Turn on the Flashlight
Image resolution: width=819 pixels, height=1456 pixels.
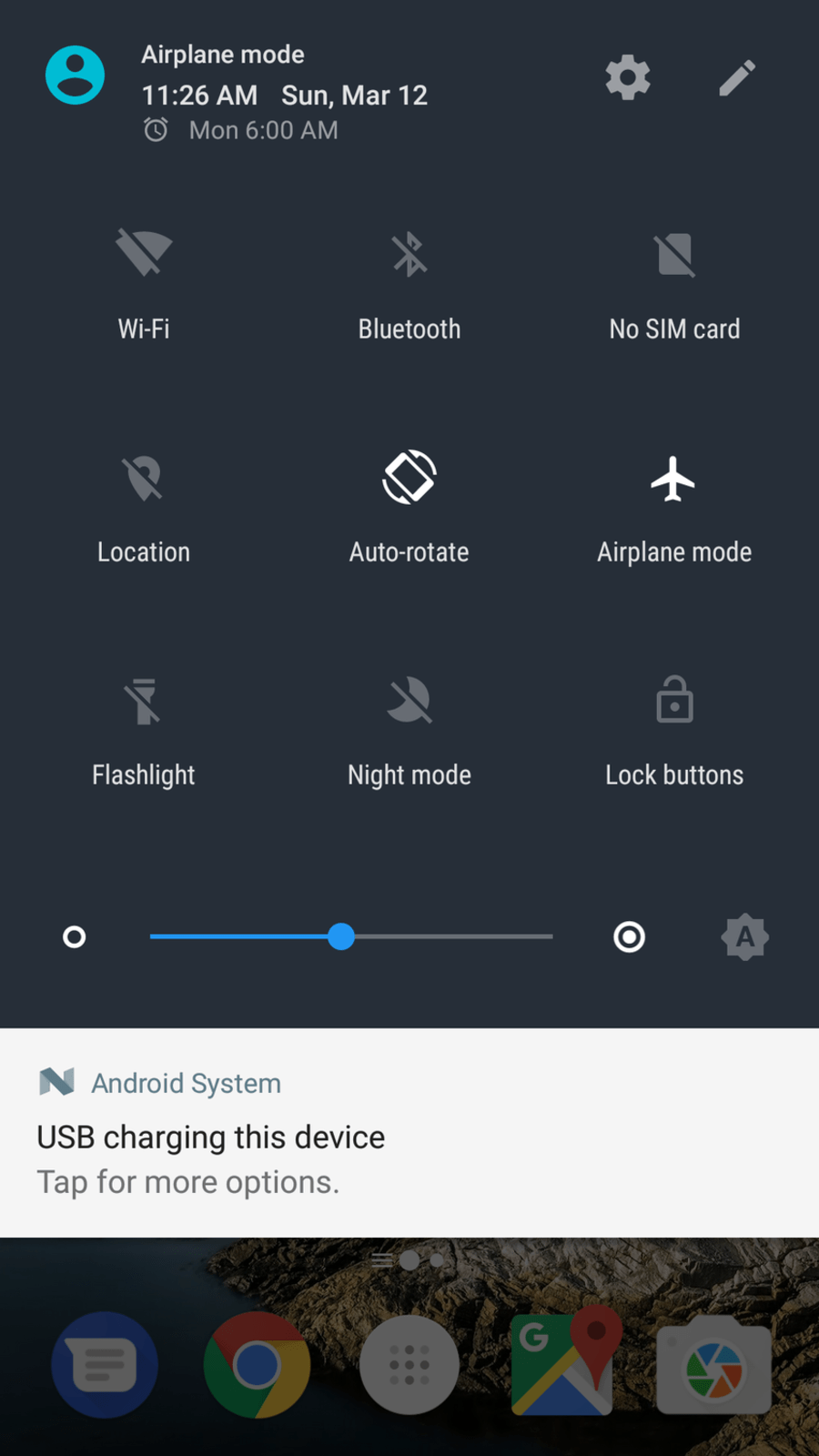point(144,730)
